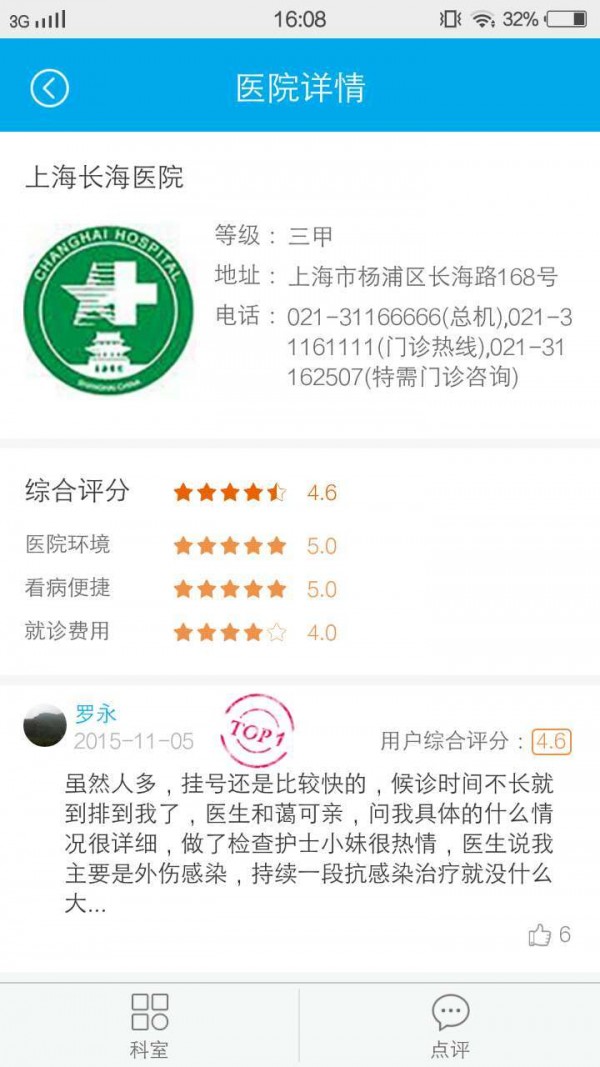View 罗永's profile avatar
The image size is (600, 1067).
pyautogui.click(x=45, y=726)
